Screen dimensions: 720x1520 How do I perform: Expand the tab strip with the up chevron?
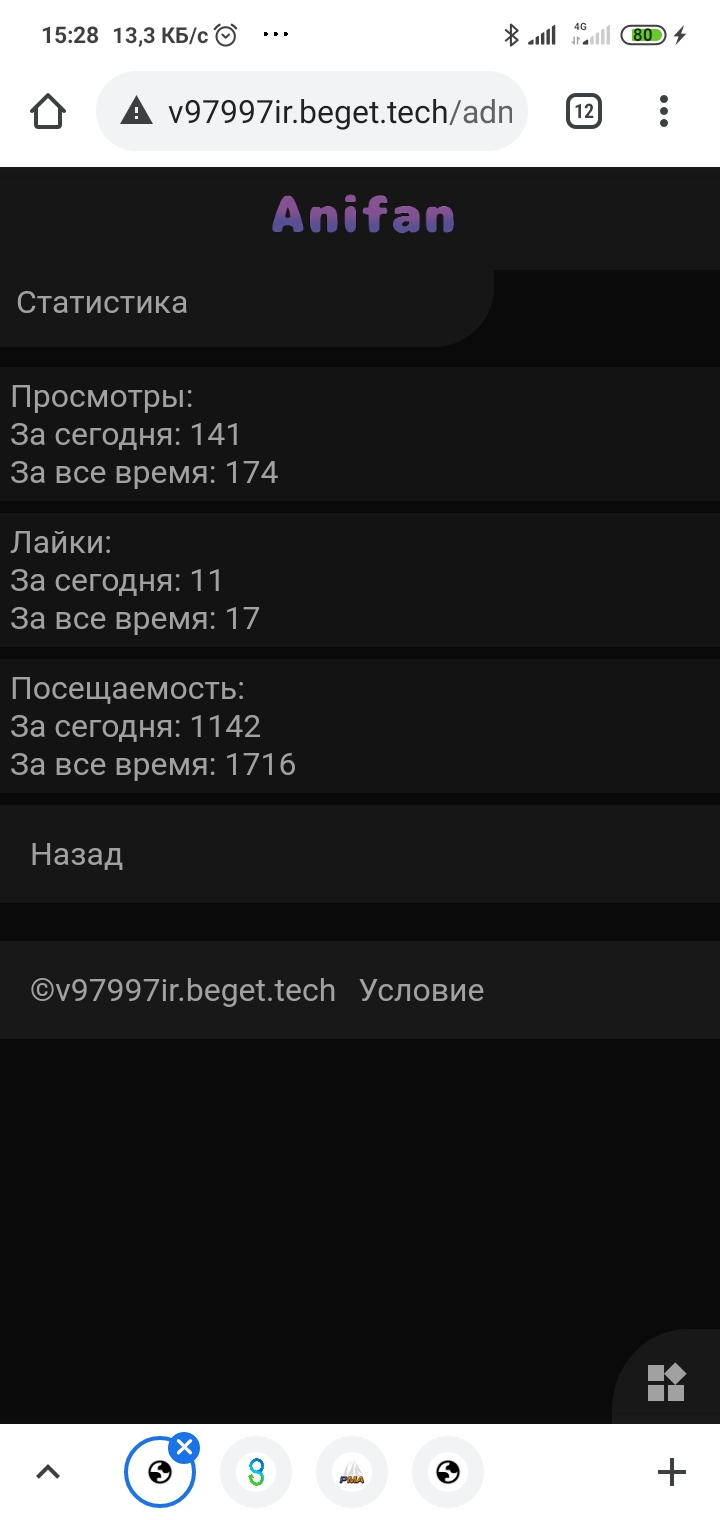pyautogui.click(x=48, y=1471)
